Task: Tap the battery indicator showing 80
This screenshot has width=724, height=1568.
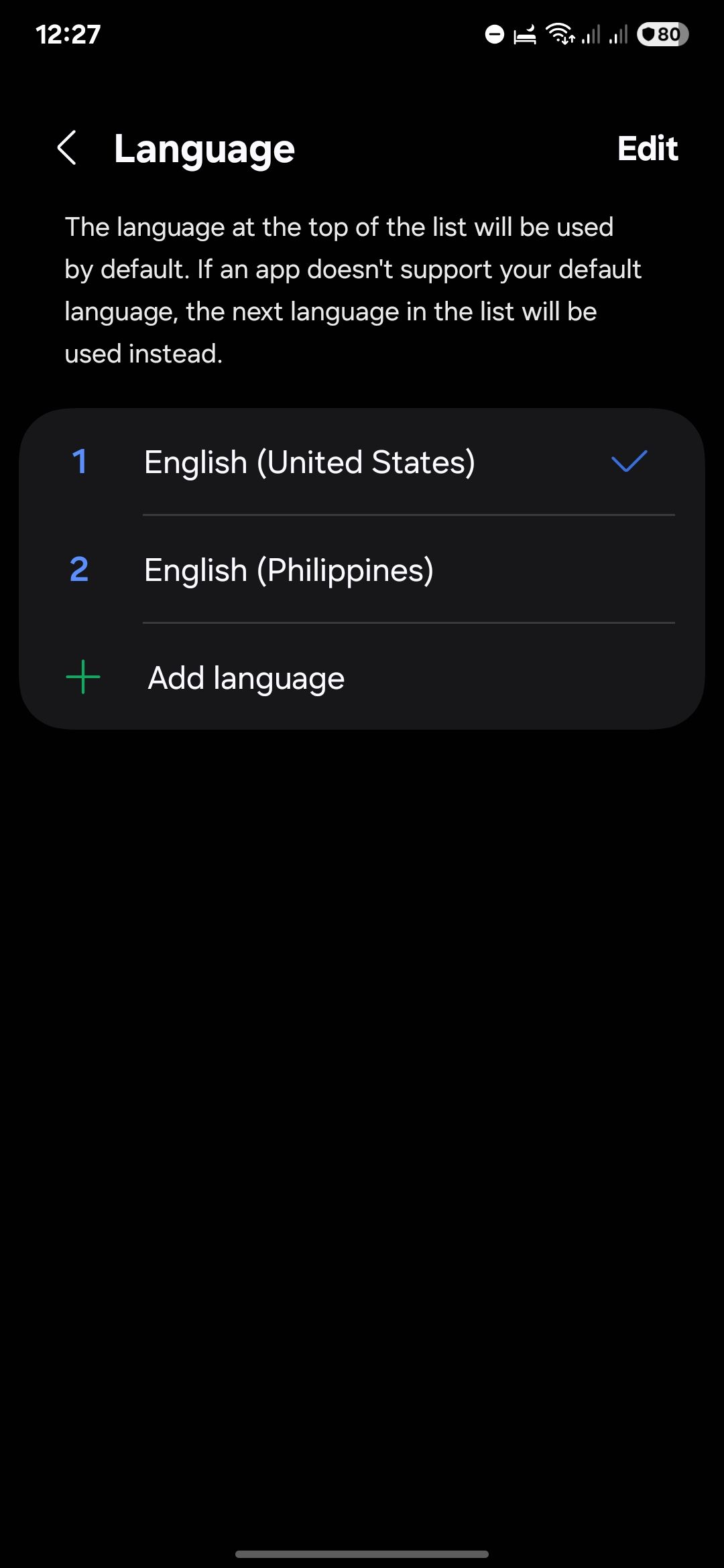Action: click(x=662, y=35)
